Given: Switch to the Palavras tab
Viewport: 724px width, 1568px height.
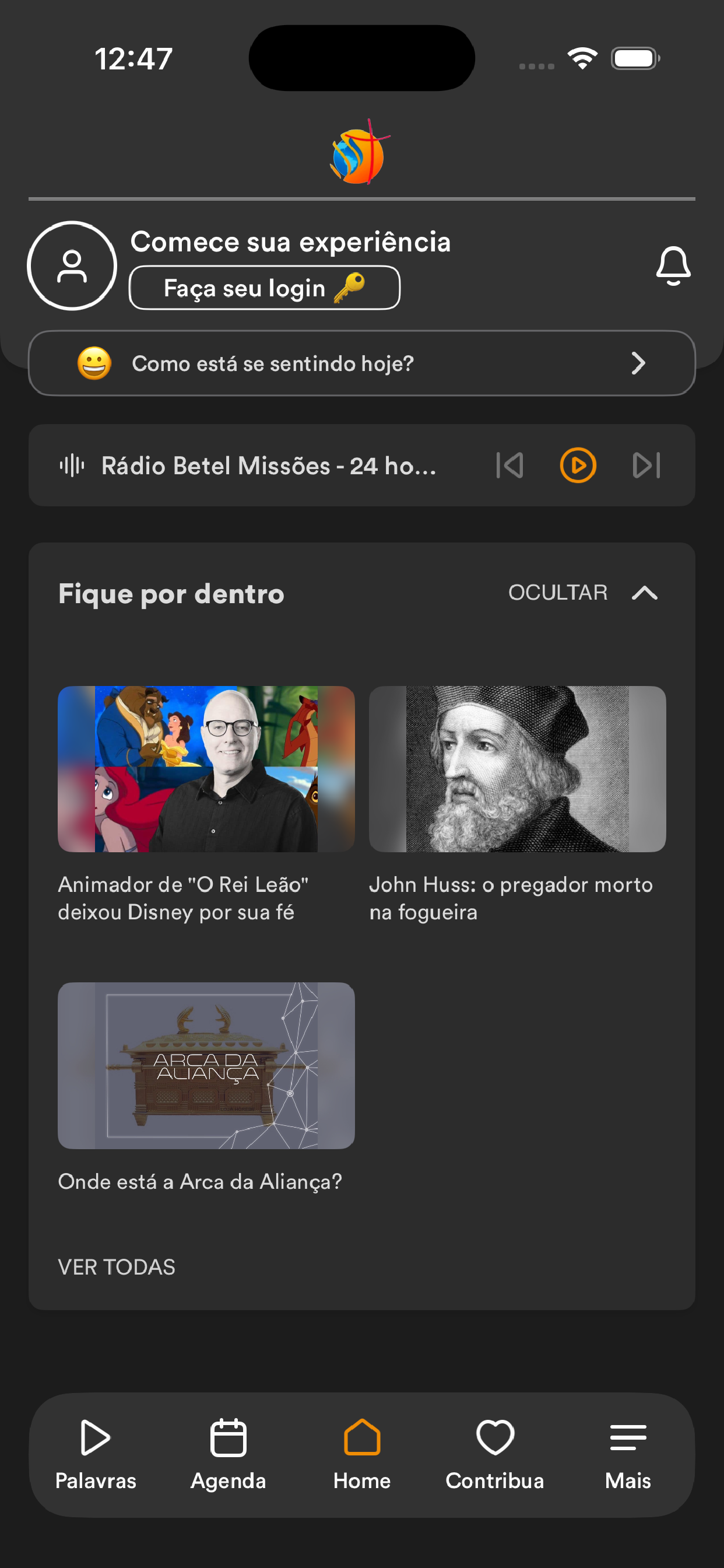Looking at the screenshot, I should 96,1455.
